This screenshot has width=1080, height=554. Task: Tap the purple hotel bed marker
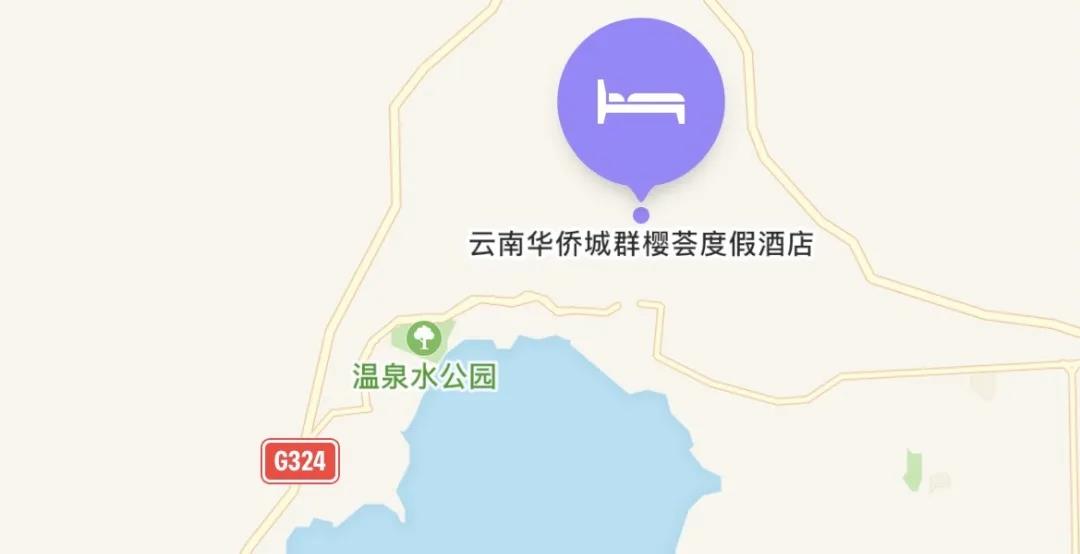[641, 104]
